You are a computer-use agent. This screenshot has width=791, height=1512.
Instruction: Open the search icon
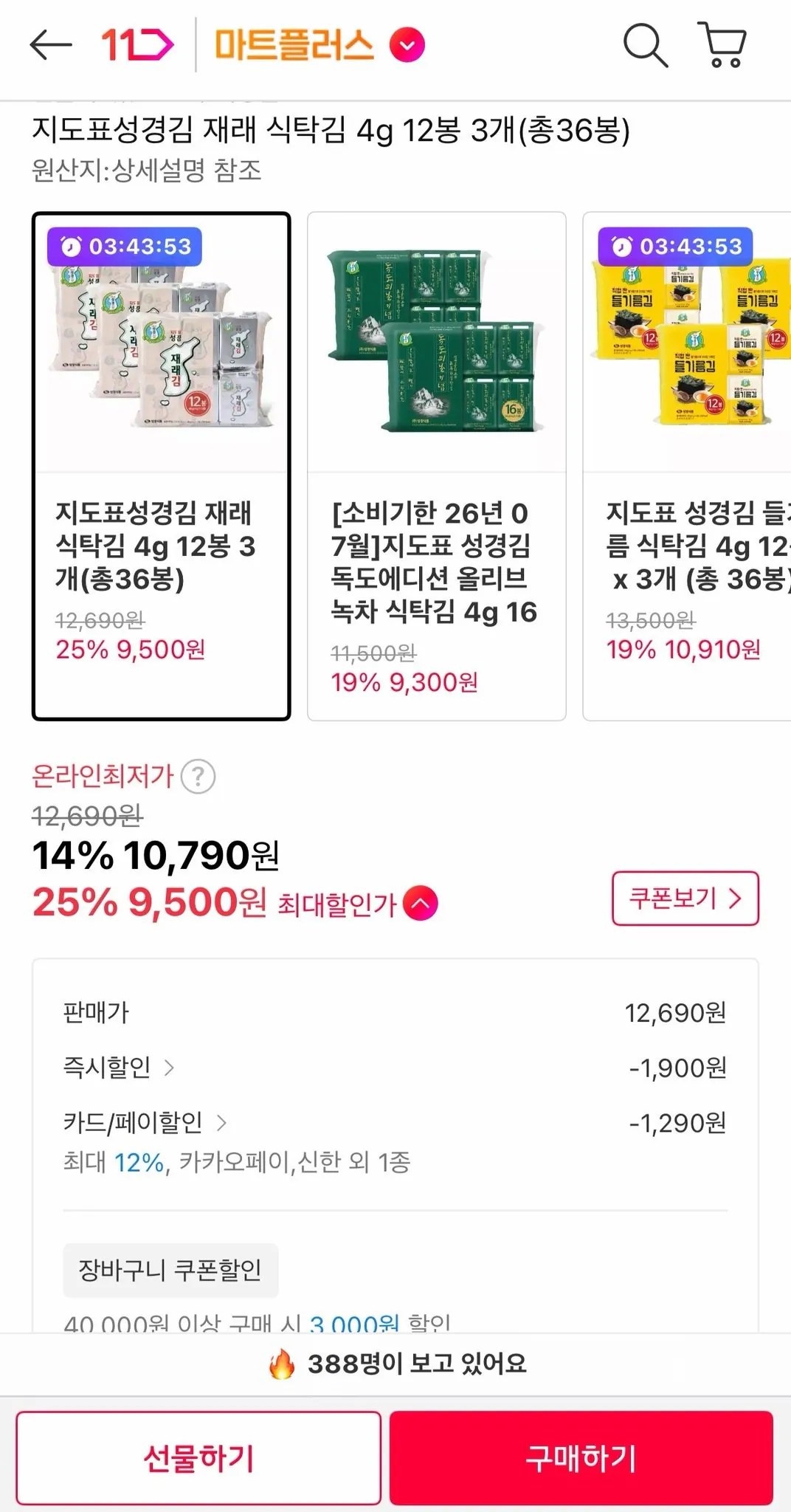point(646,46)
